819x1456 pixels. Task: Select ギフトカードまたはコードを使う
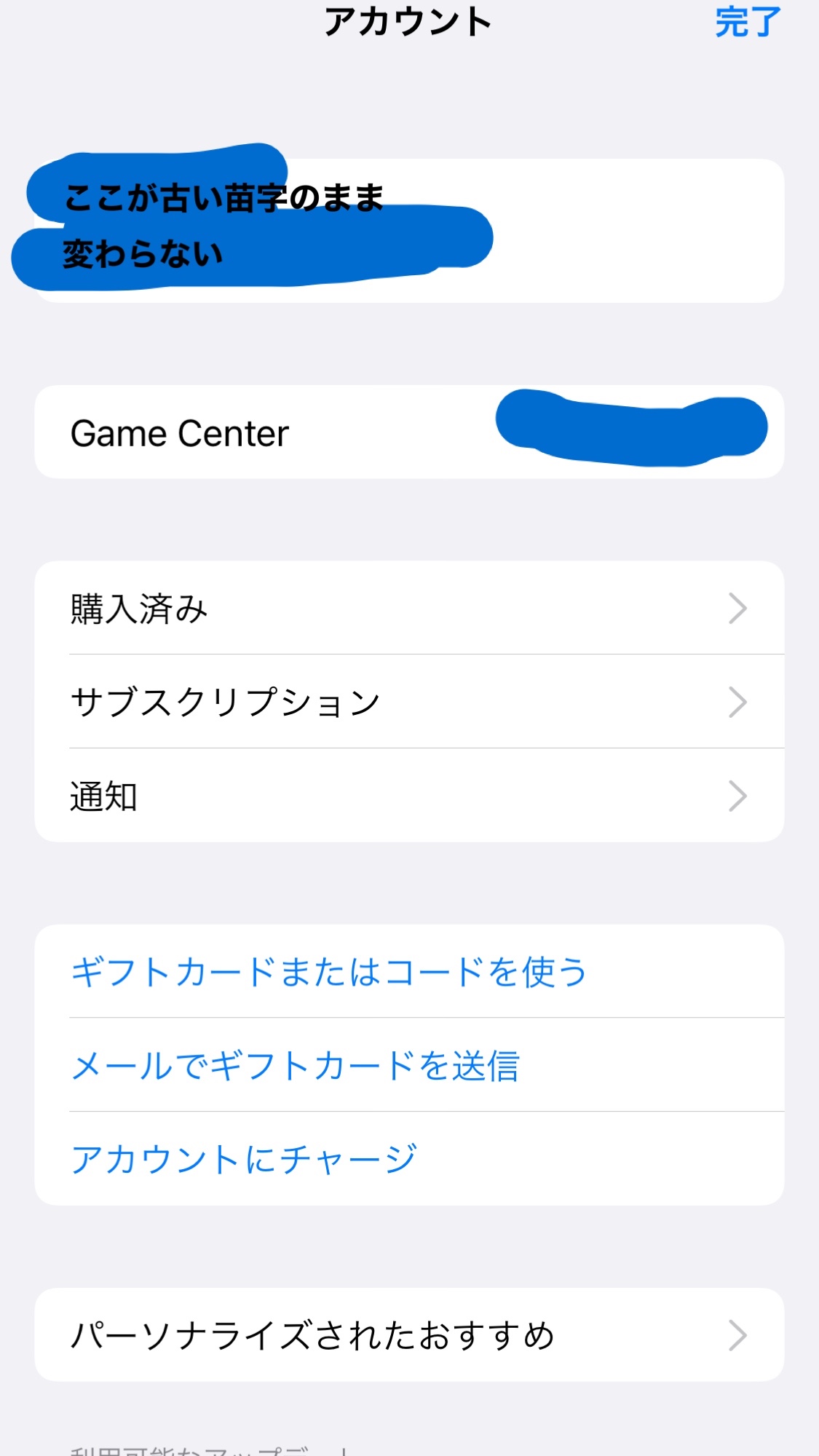[x=329, y=972]
